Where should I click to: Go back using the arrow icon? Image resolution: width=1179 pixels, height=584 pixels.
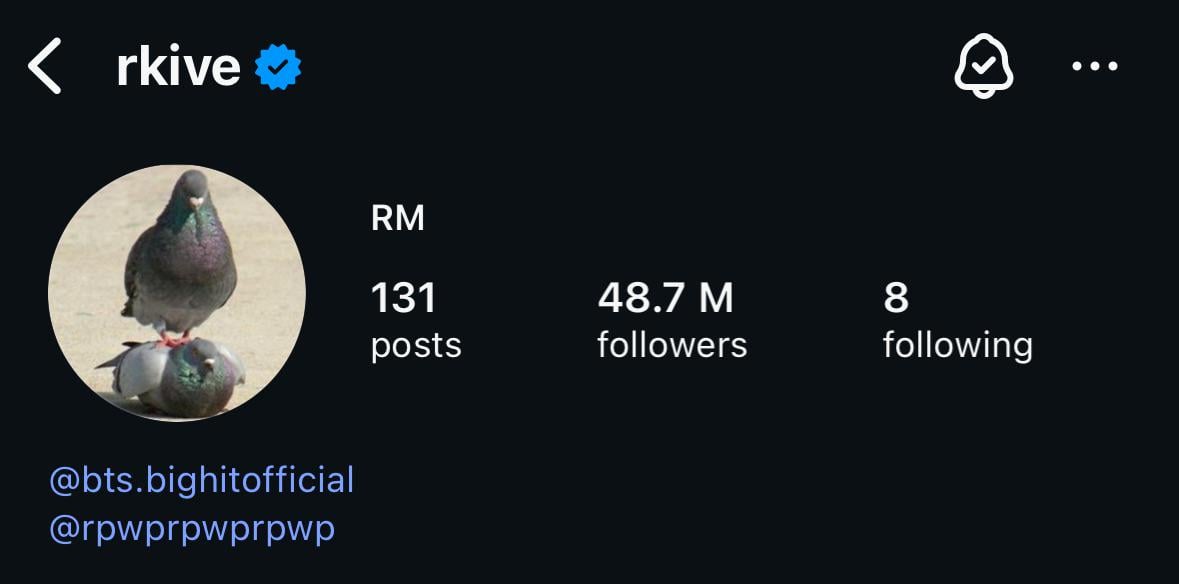click(45, 67)
